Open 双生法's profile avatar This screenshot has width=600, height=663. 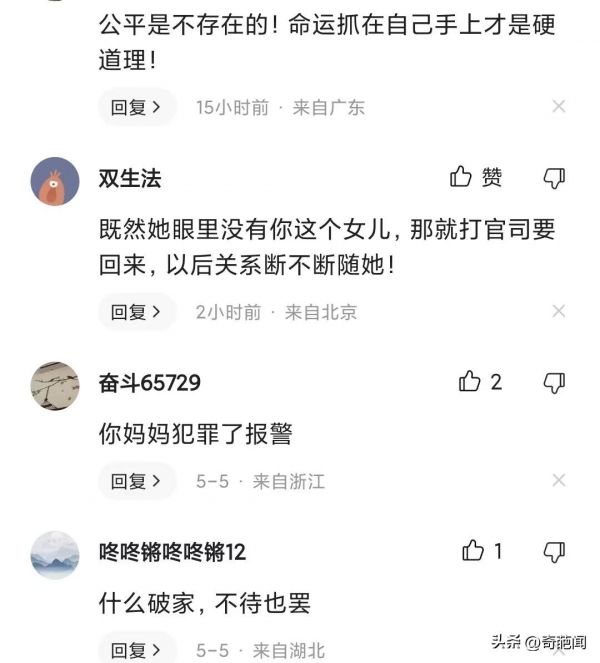(55, 181)
